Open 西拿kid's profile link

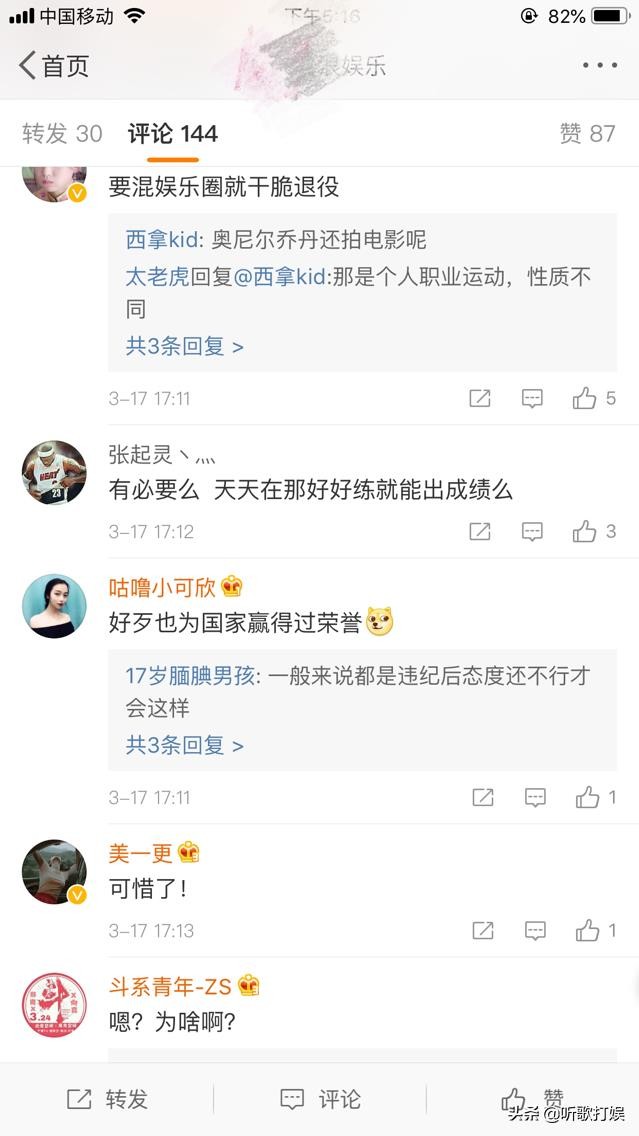164,240
